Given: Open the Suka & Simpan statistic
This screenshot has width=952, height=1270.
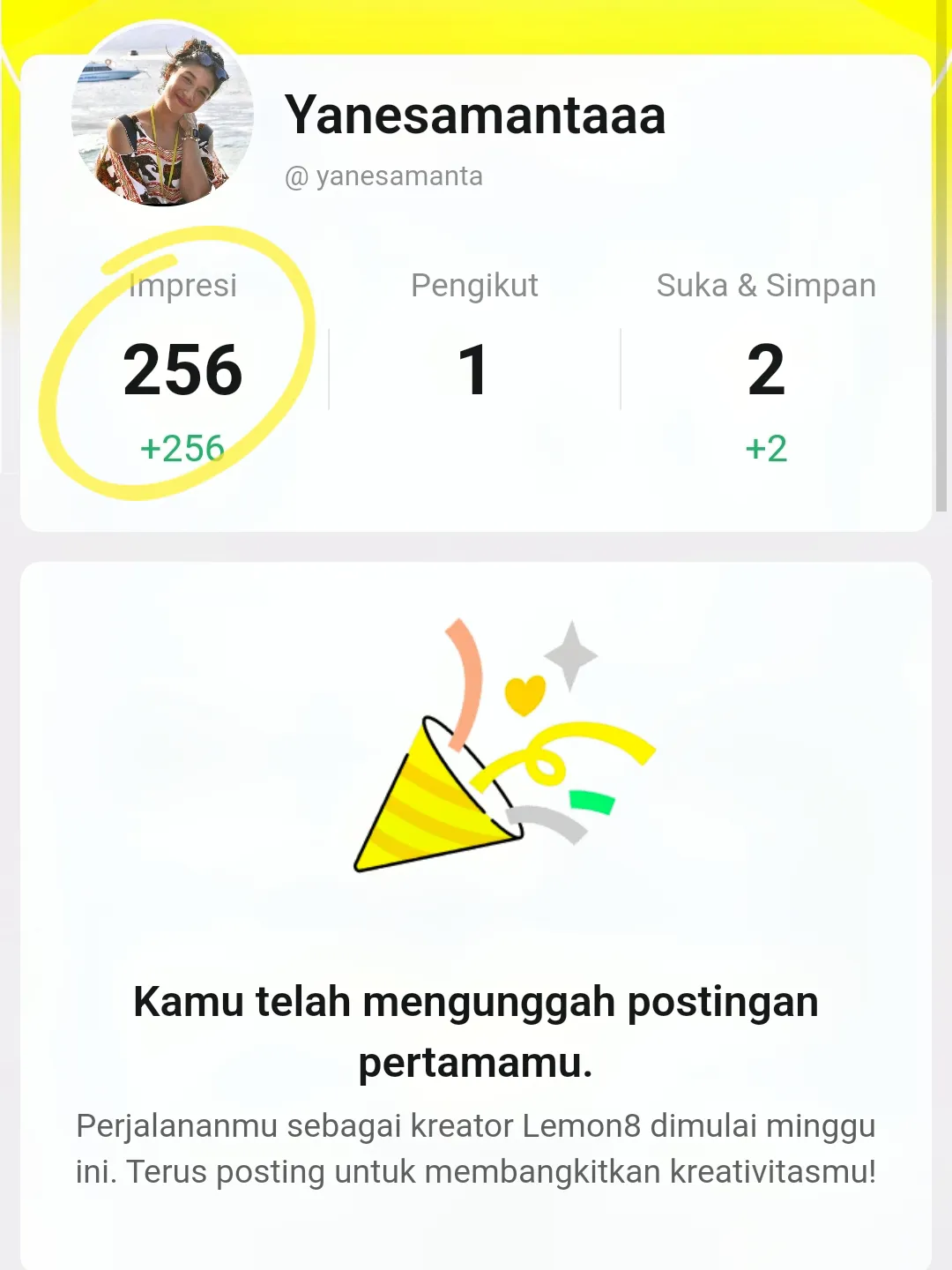Looking at the screenshot, I should [x=765, y=370].
